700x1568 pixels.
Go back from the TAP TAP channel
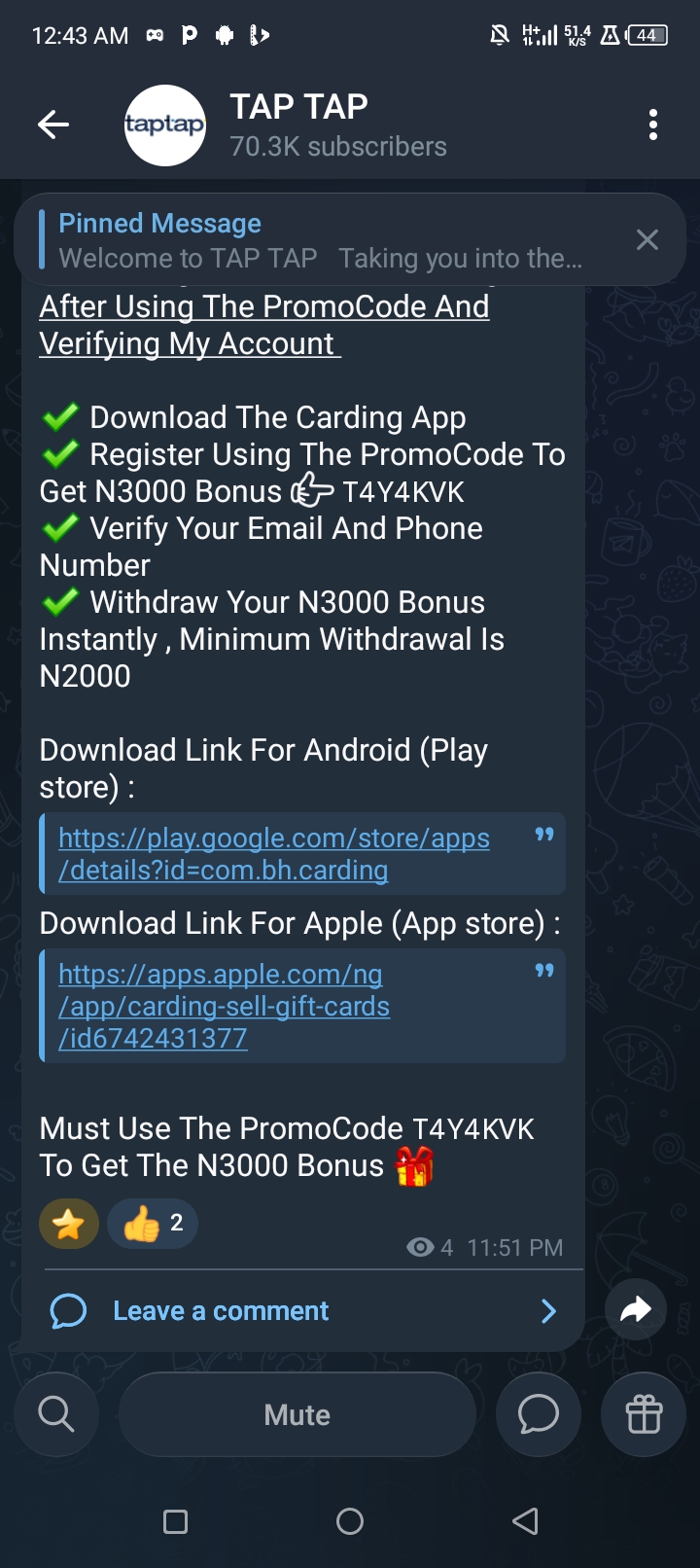click(53, 125)
